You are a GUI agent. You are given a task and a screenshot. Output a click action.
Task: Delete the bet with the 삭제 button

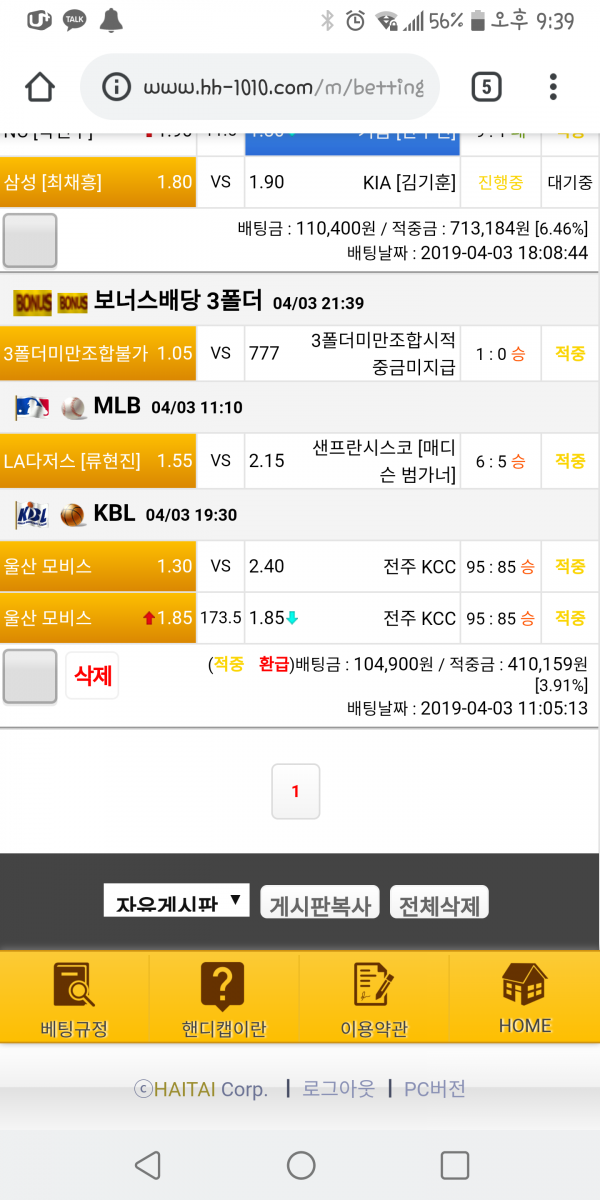92,676
